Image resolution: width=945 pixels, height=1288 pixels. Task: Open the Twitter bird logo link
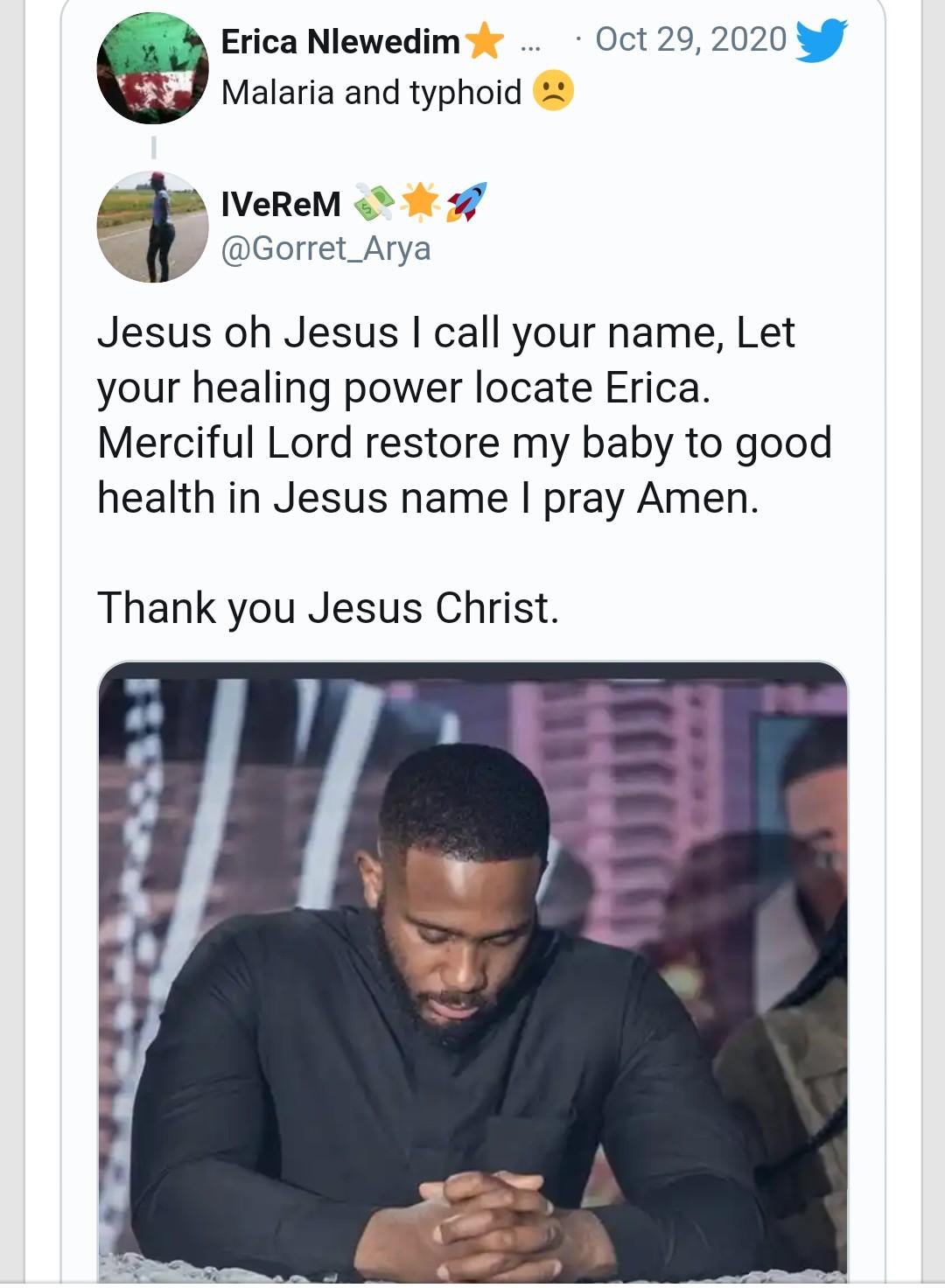click(x=821, y=40)
